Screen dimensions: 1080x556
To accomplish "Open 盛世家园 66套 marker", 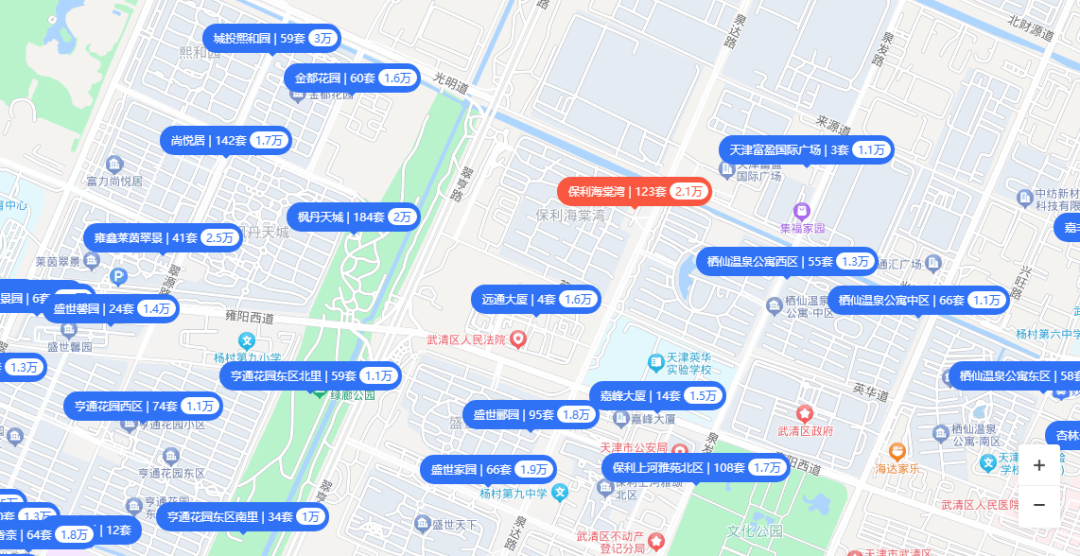I will coord(488,469).
